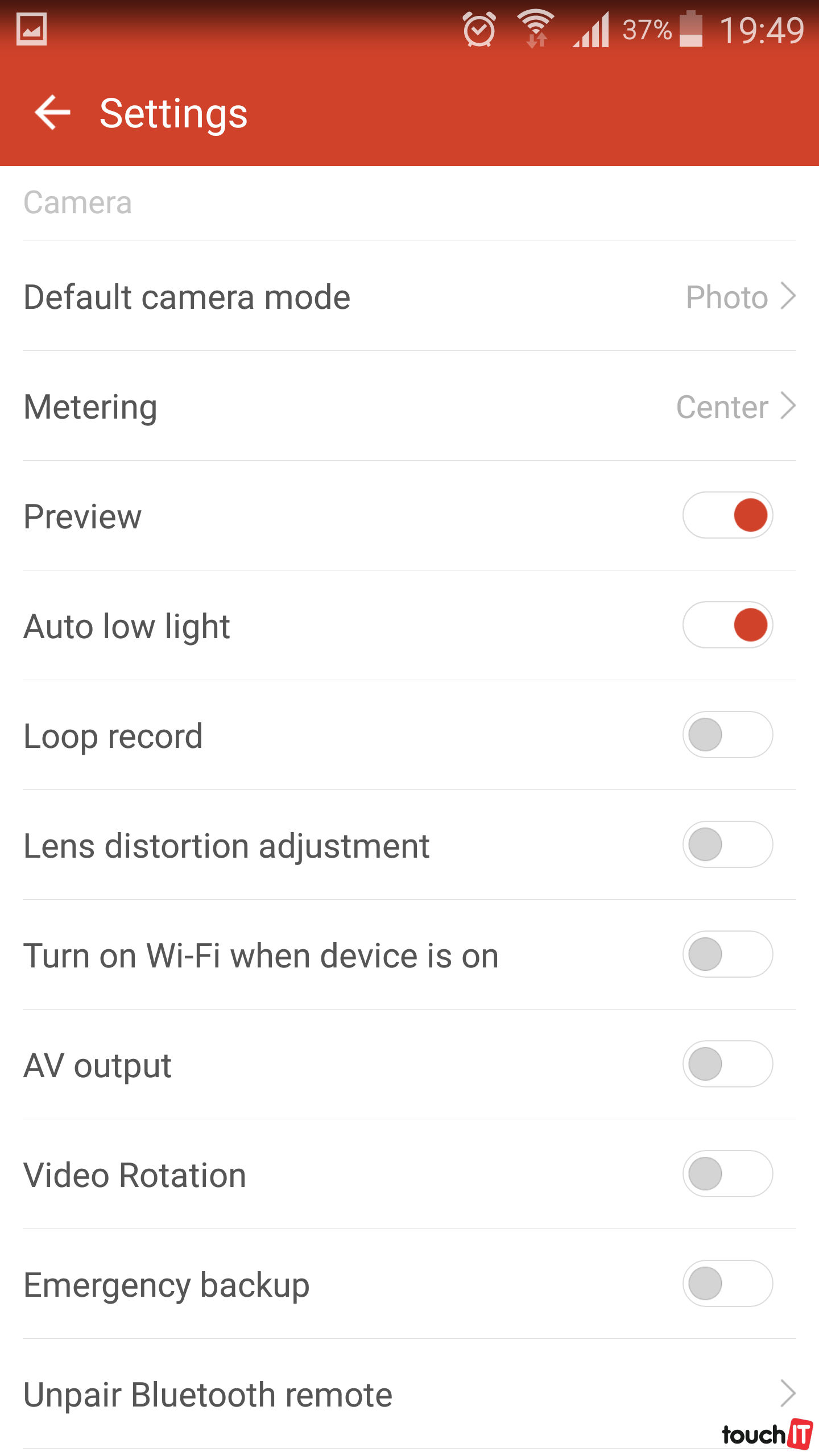
Task: Turn on Emergency backup
Action: point(727,1284)
